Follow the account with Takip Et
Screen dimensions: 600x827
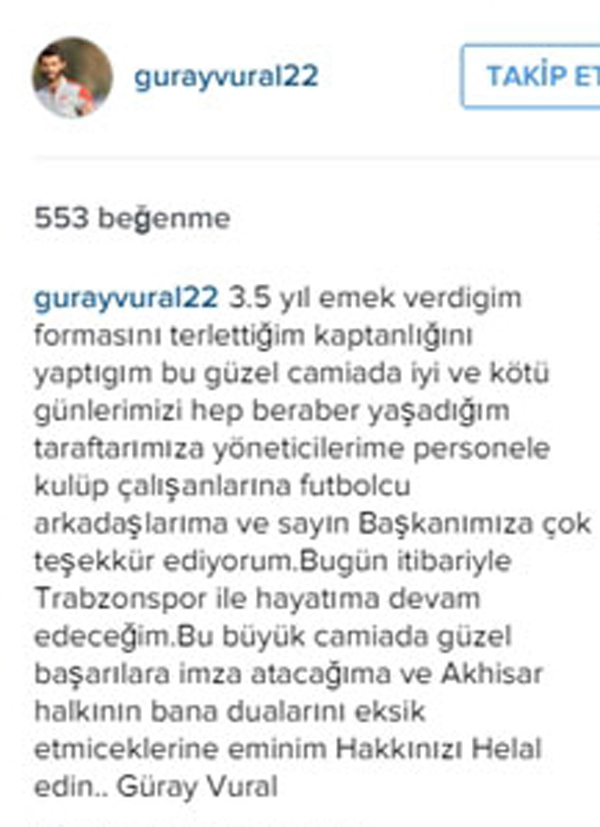point(536,76)
